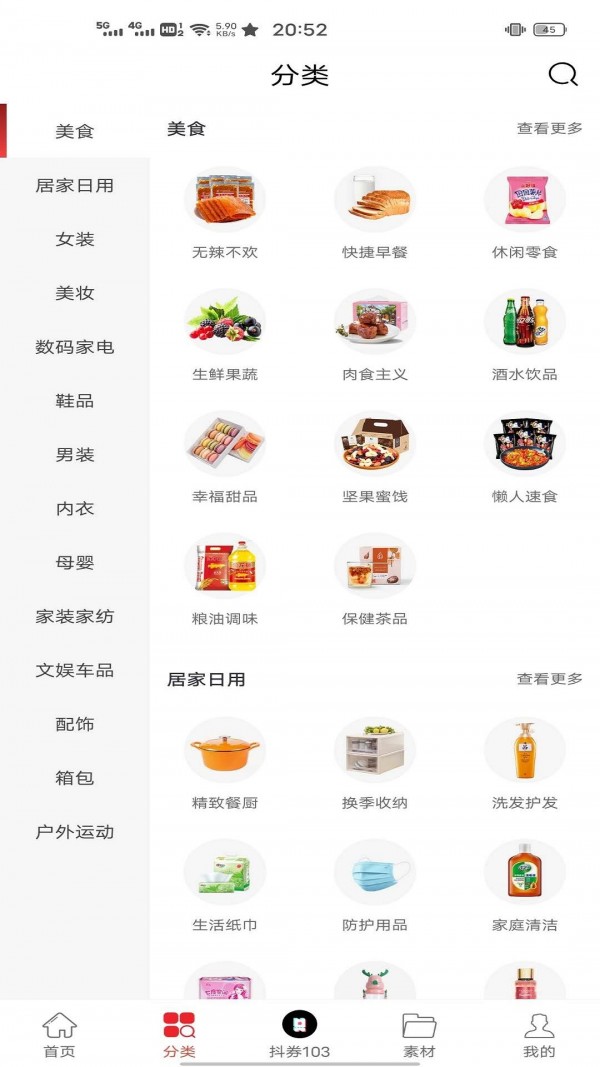Screen dimensions: 600x1067
Task: Open 生鲜果蔬 fresh produce
Action: click(225, 335)
